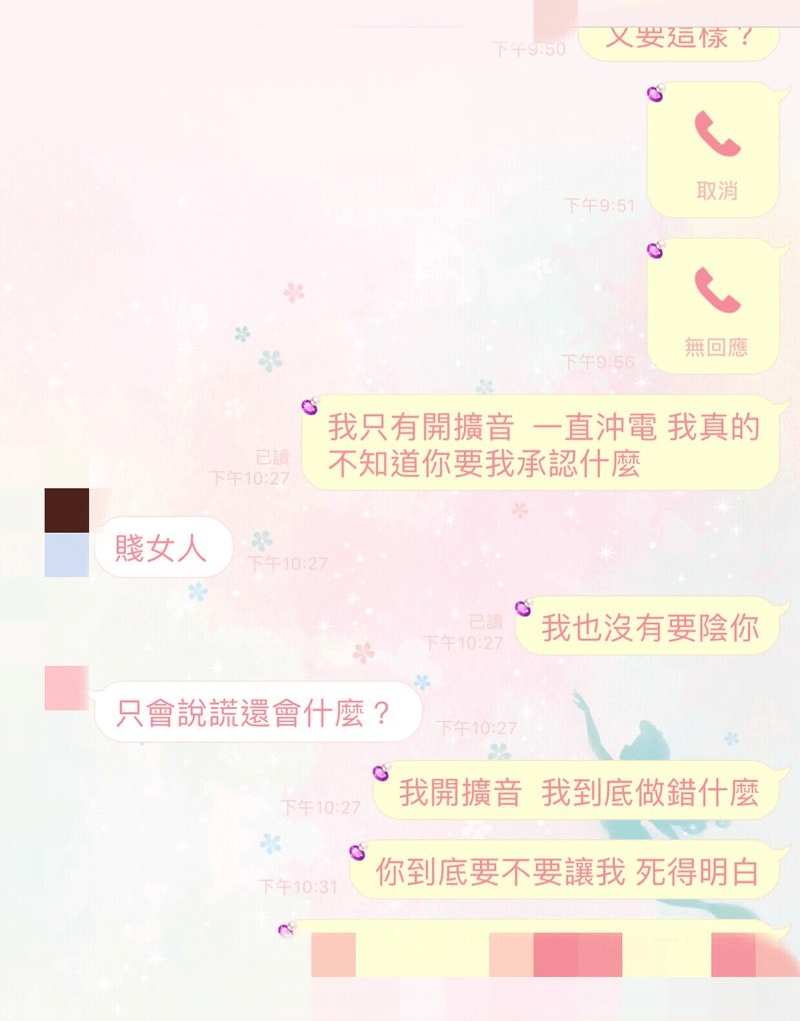
Task: Open the sender's avatar beside 賤女人
Action: [66, 532]
